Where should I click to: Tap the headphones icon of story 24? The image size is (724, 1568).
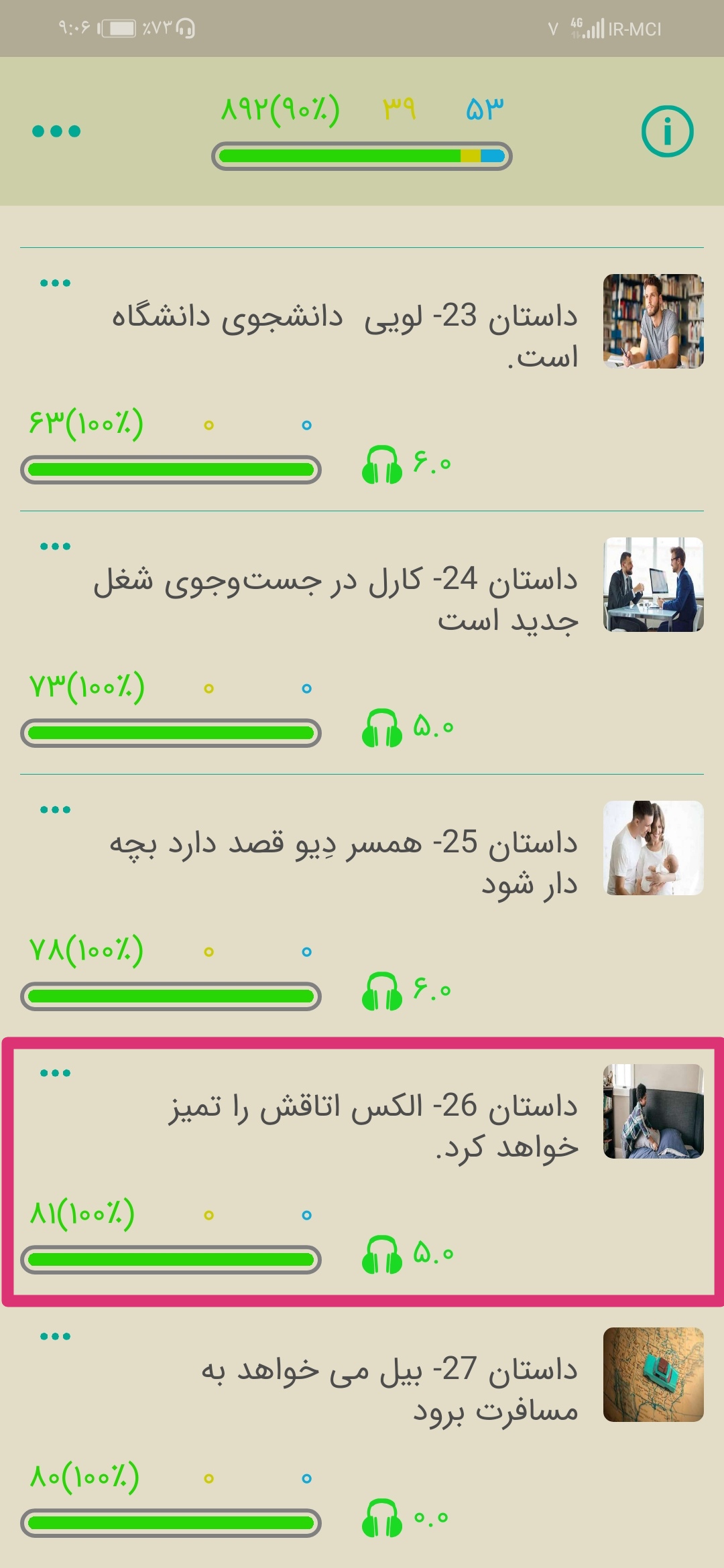point(381,728)
